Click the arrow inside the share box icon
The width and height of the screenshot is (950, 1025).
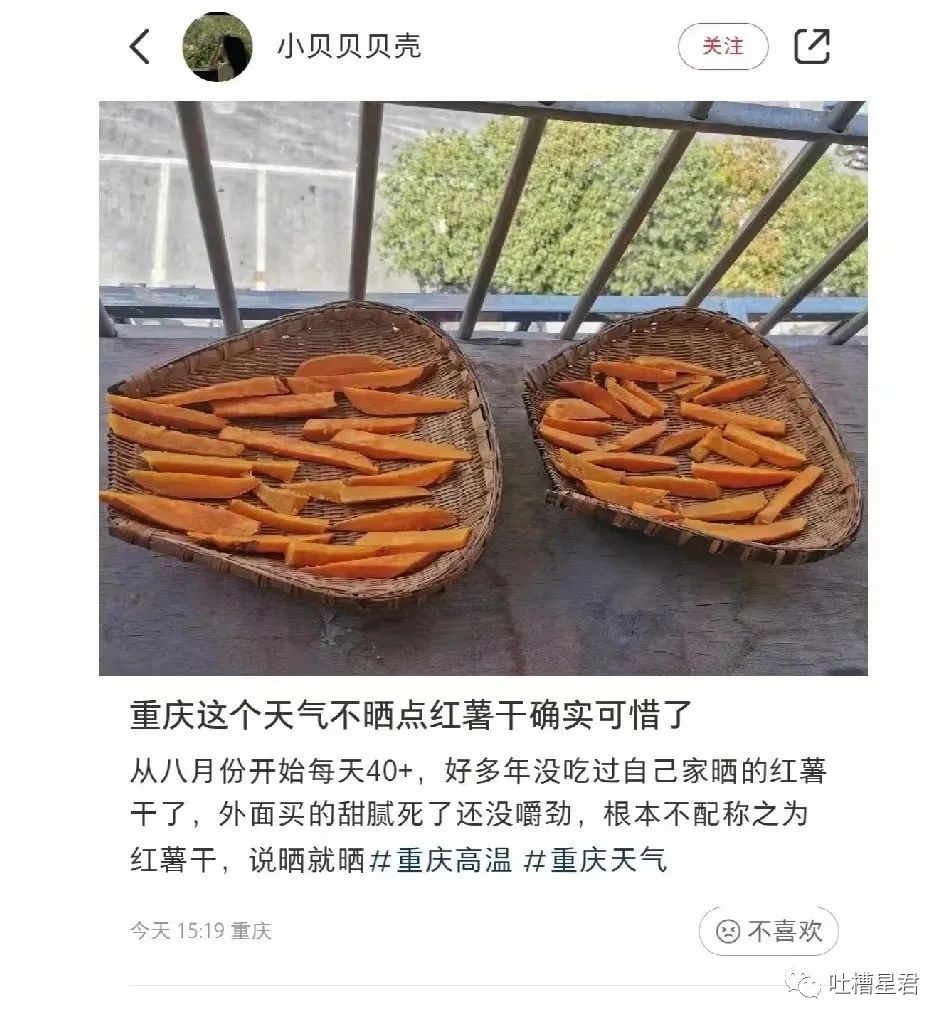click(817, 40)
